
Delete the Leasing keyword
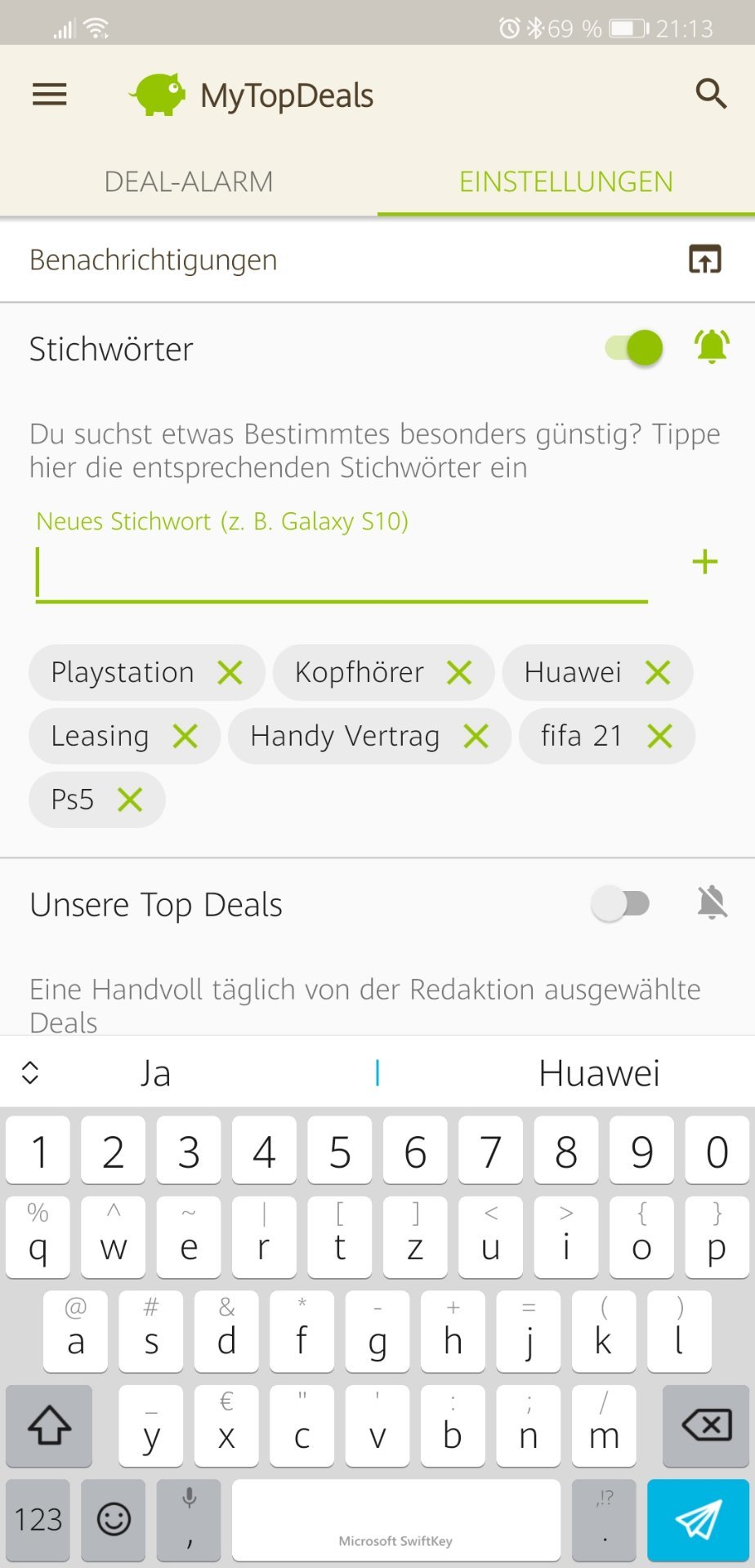[x=185, y=737]
